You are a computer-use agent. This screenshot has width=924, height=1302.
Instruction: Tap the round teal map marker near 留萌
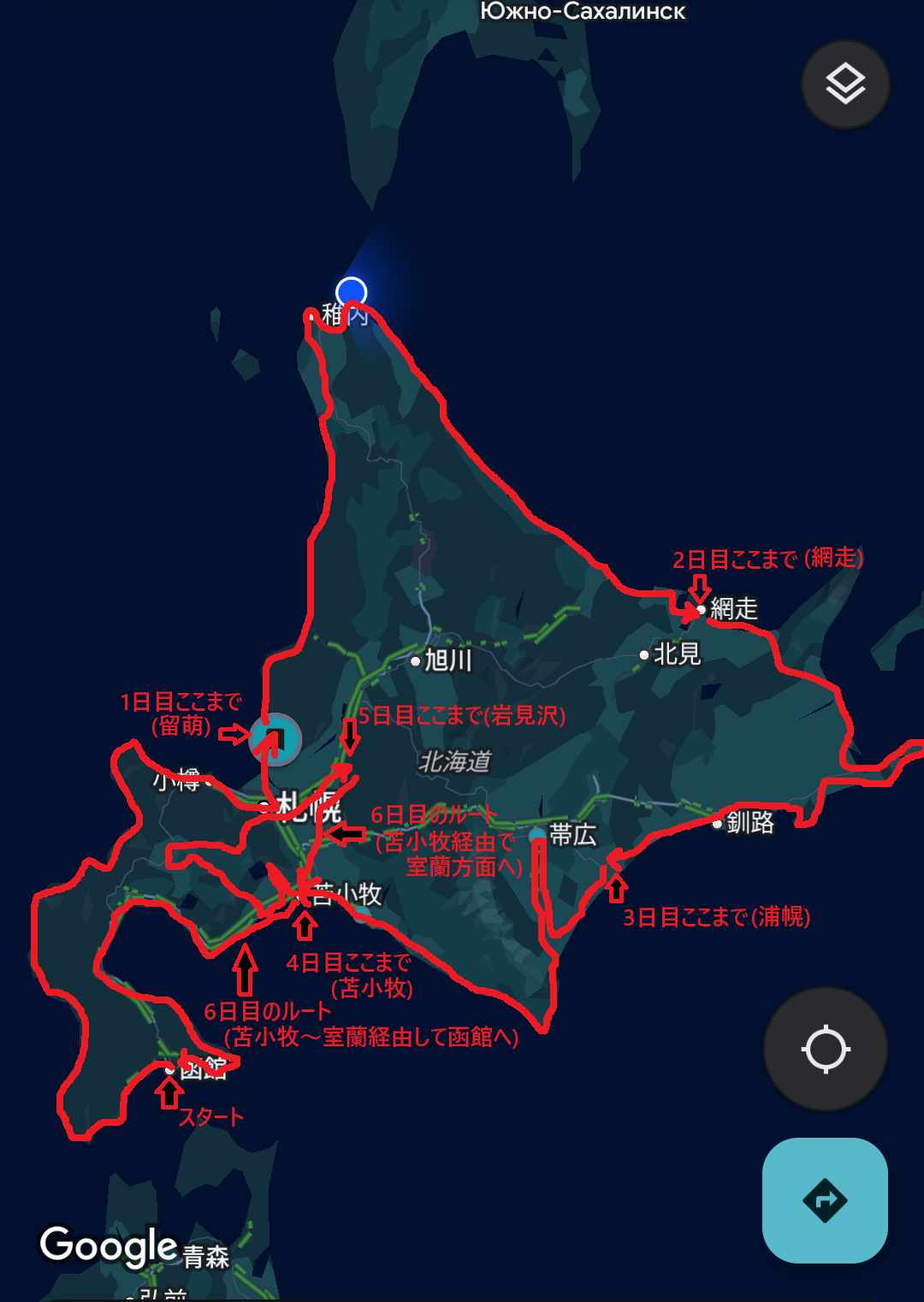click(275, 738)
